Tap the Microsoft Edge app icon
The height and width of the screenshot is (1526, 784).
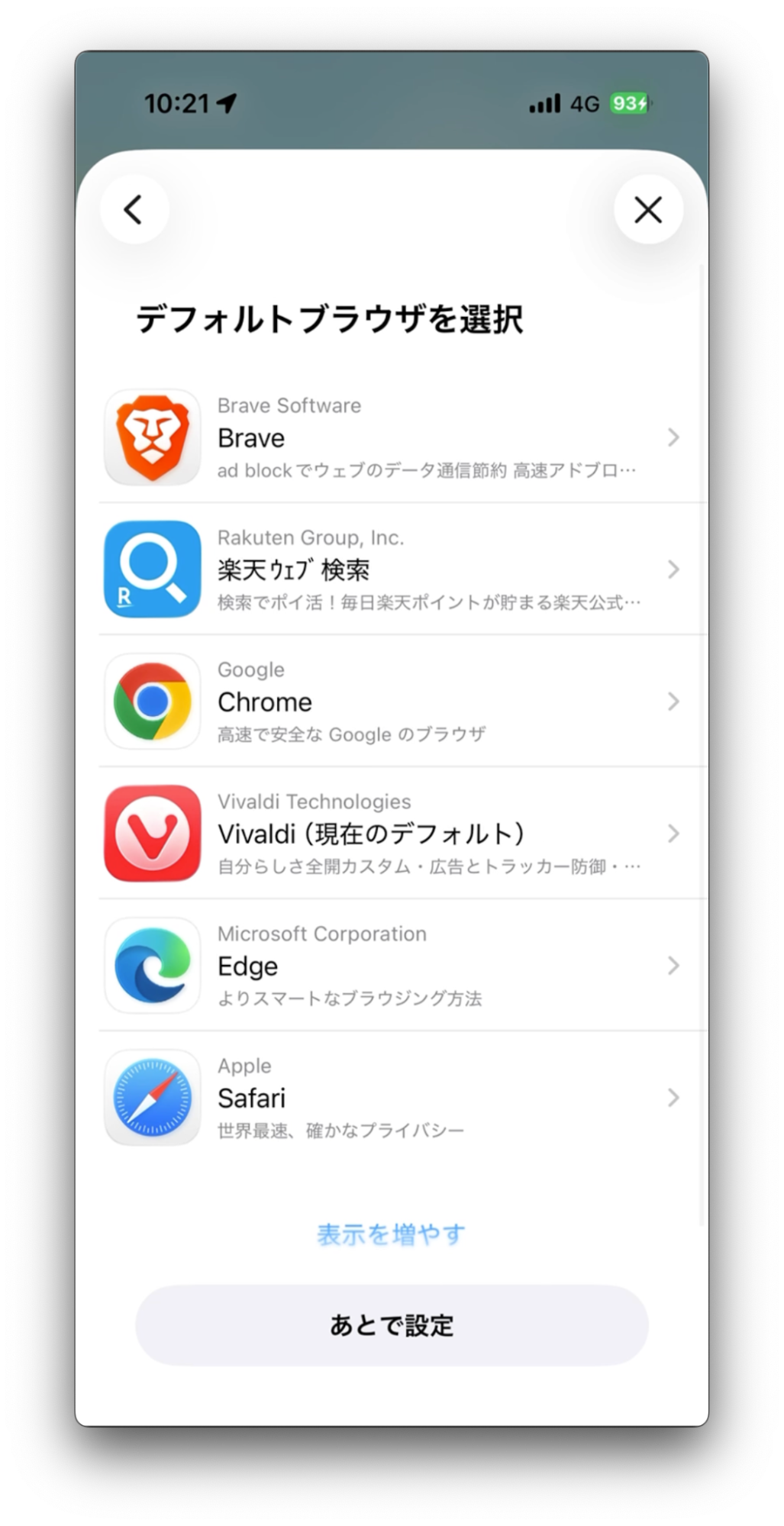pyautogui.click(x=152, y=965)
